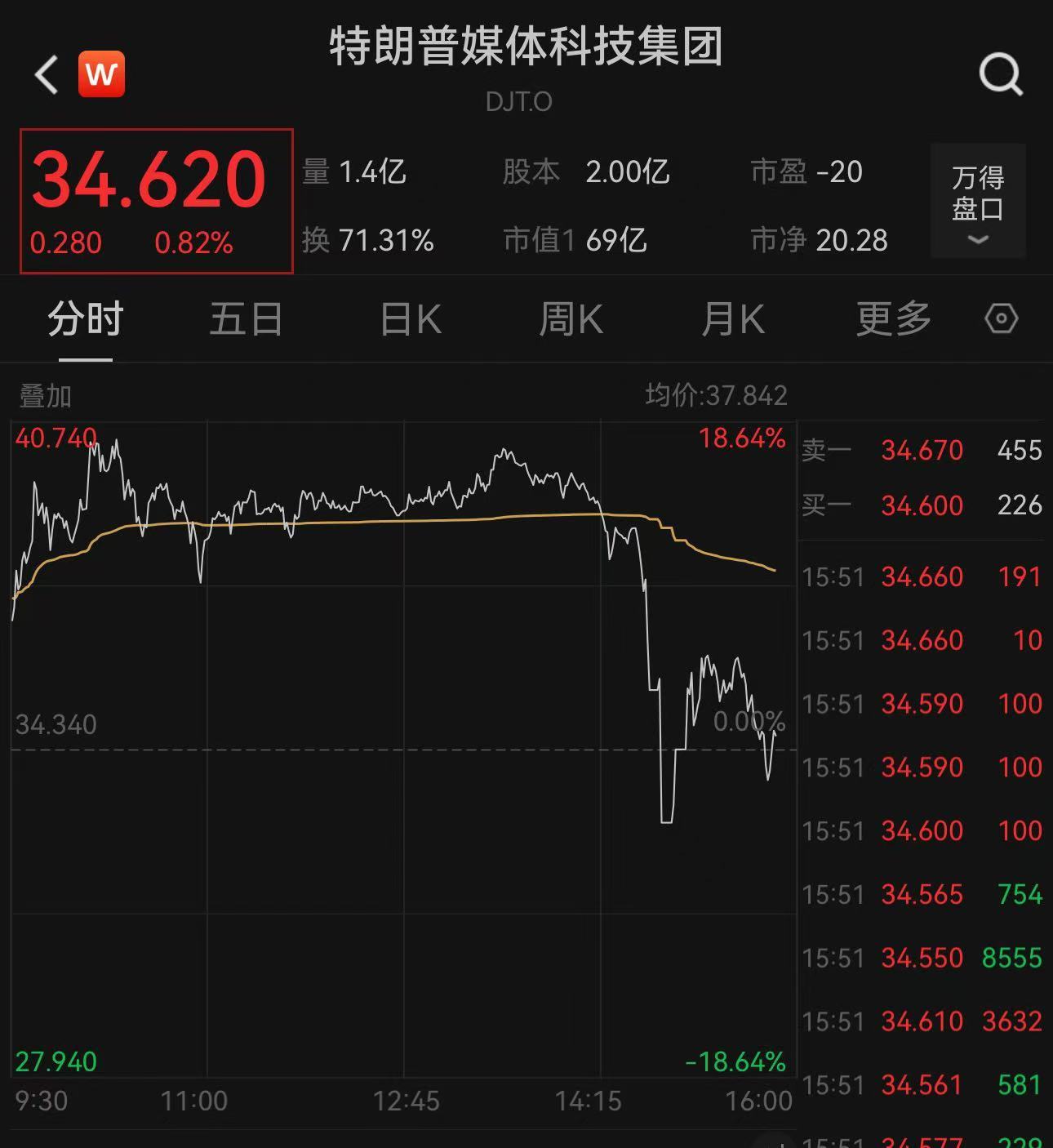This screenshot has height=1148, width=1053.
Task: Go back using the top-left arrow
Action: pyautogui.click(x=47, y=75)
